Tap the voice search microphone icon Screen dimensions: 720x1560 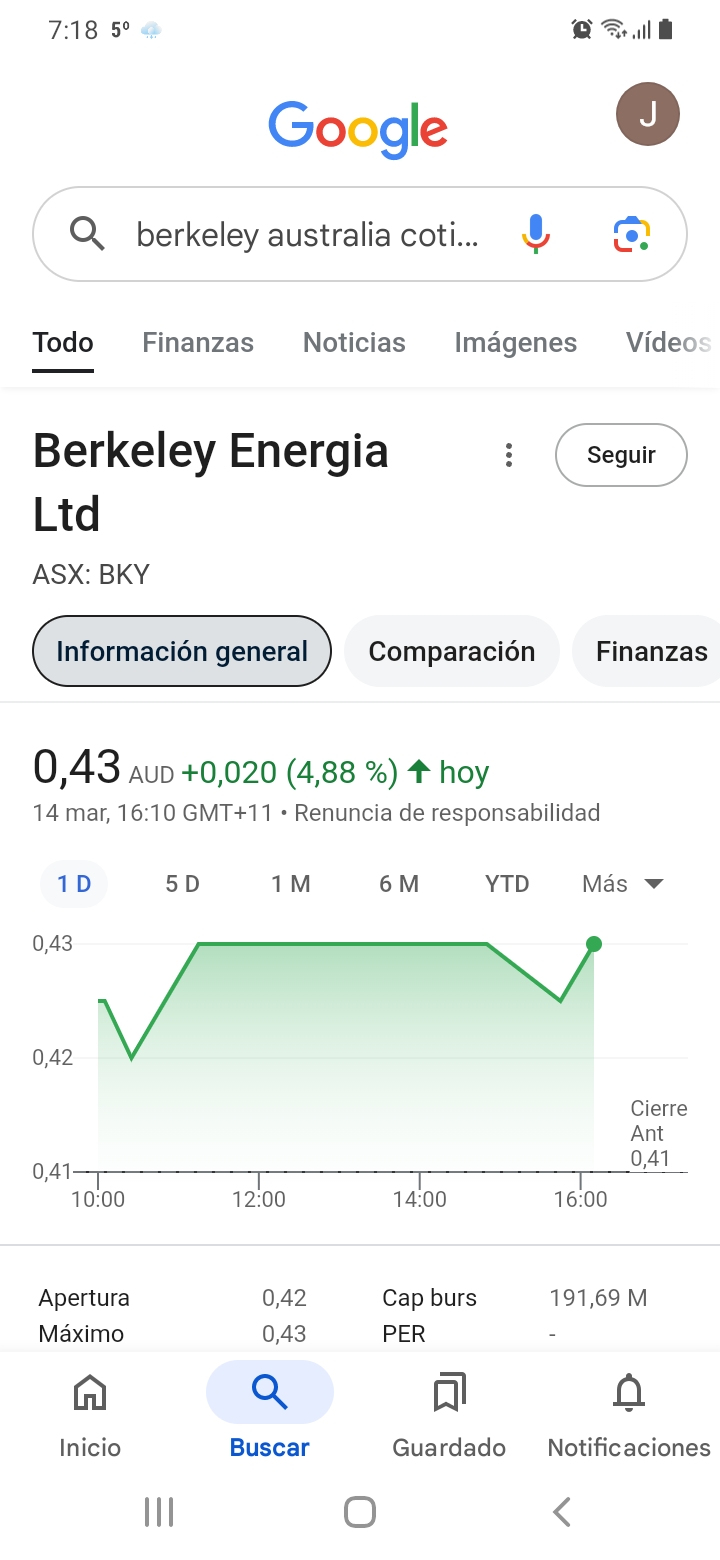536,234
